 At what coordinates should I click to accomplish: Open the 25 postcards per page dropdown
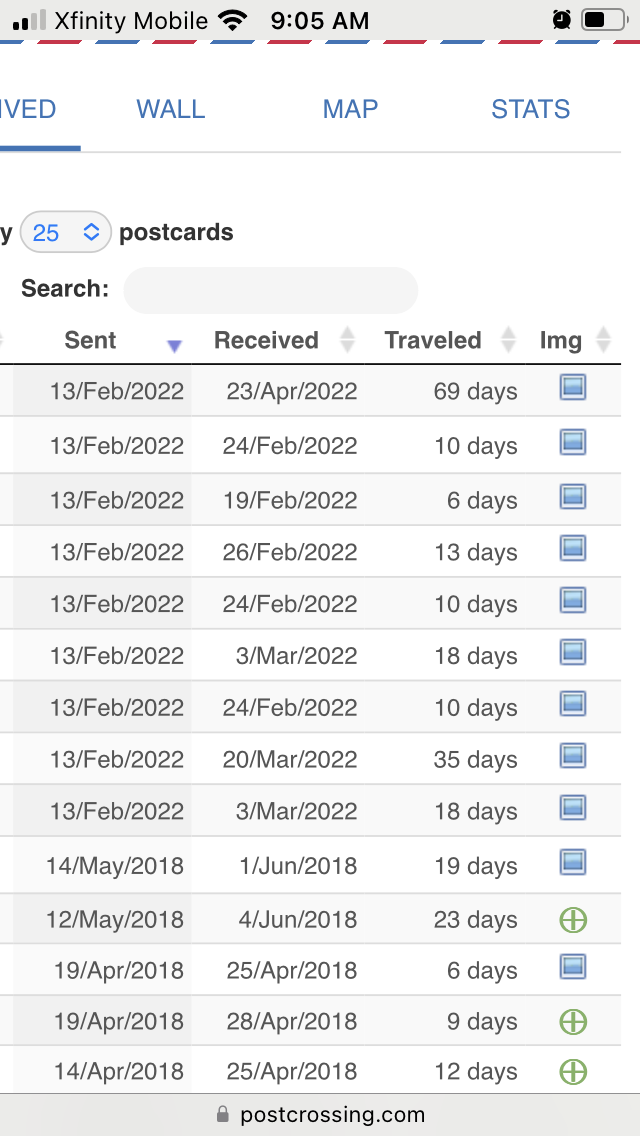point(66,232)
